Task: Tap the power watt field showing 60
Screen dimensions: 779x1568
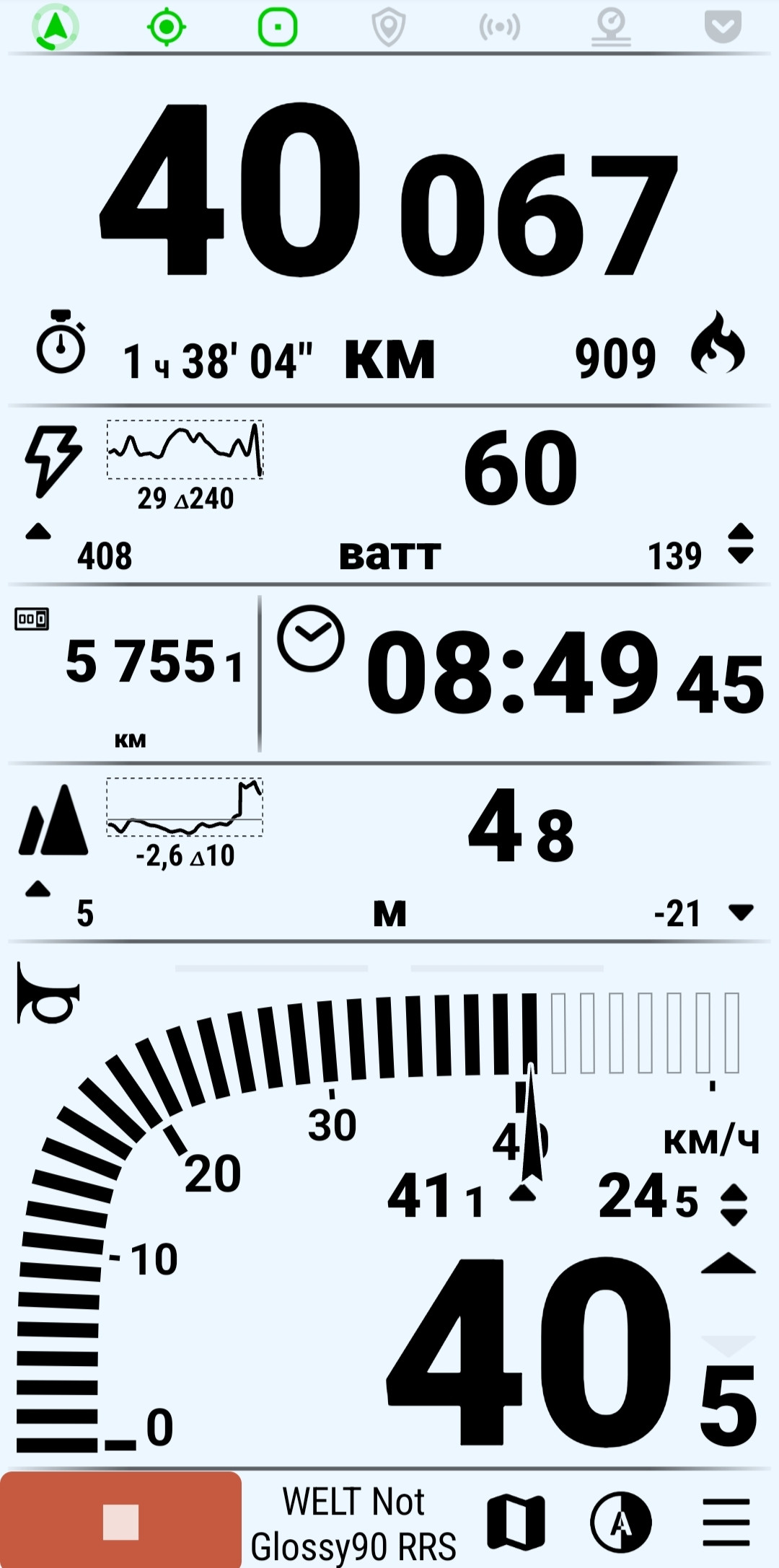Action: click(389, 495)
